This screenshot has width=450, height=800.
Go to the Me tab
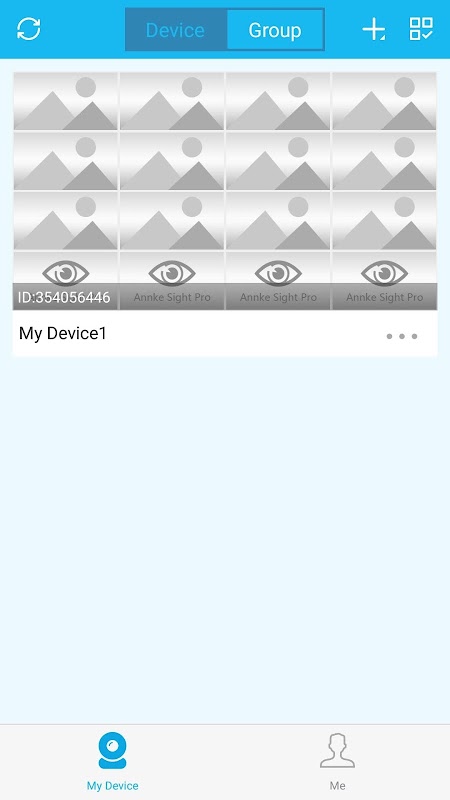pyautogui.click(x=337, y=762)
